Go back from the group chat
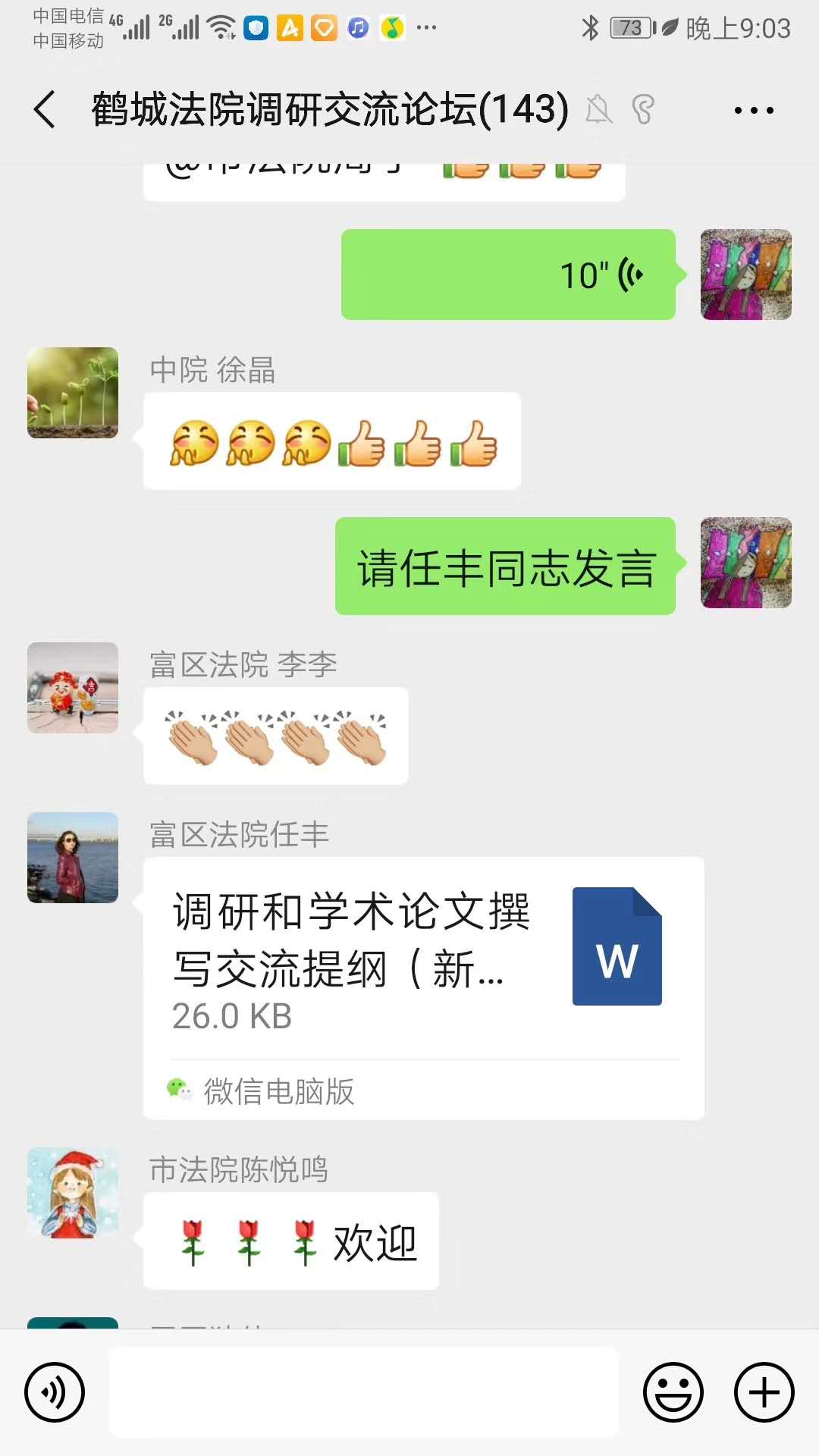 (45, 109)
